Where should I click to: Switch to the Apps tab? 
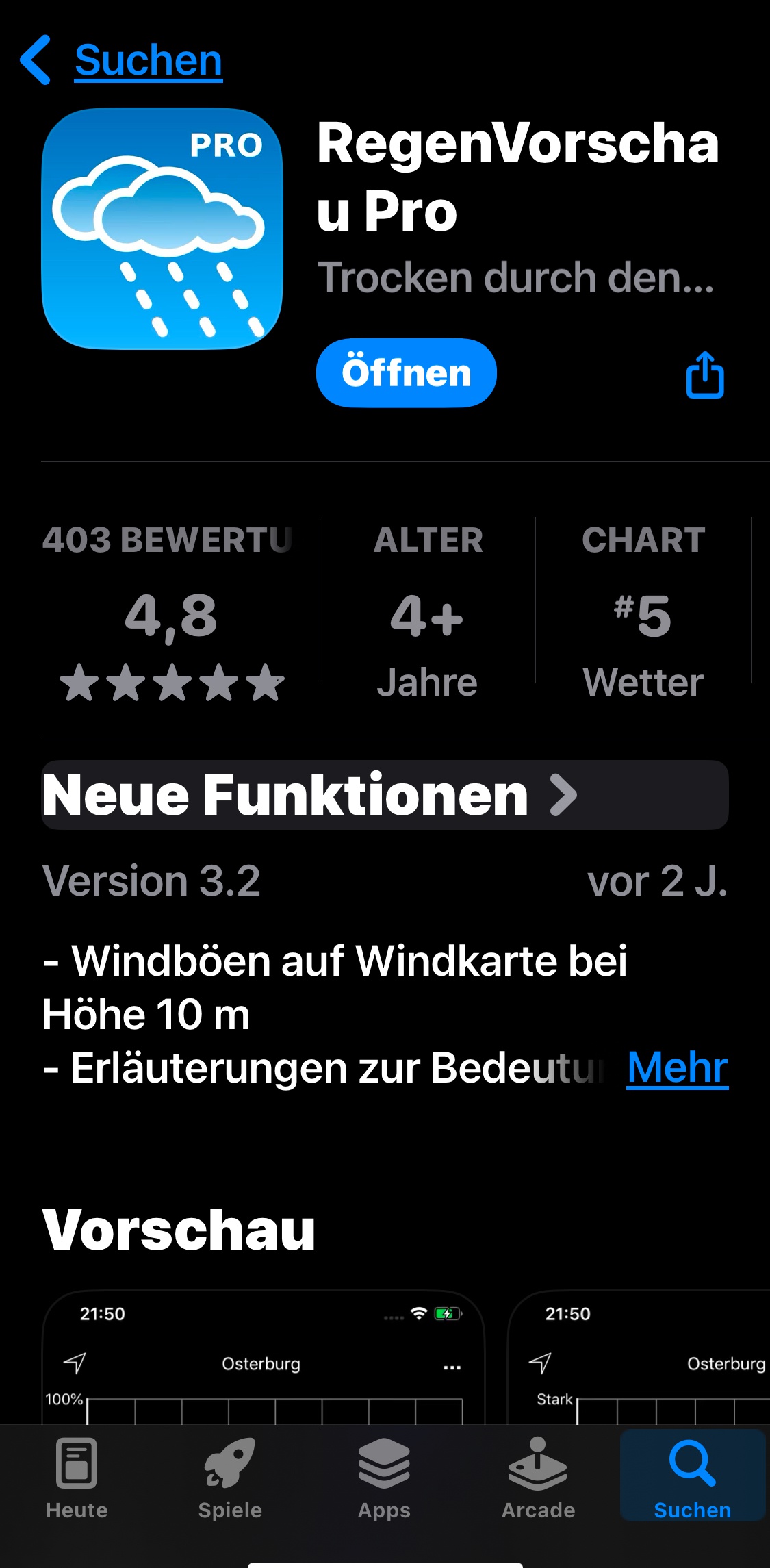pyautogui.click(x=384, y=1478)
